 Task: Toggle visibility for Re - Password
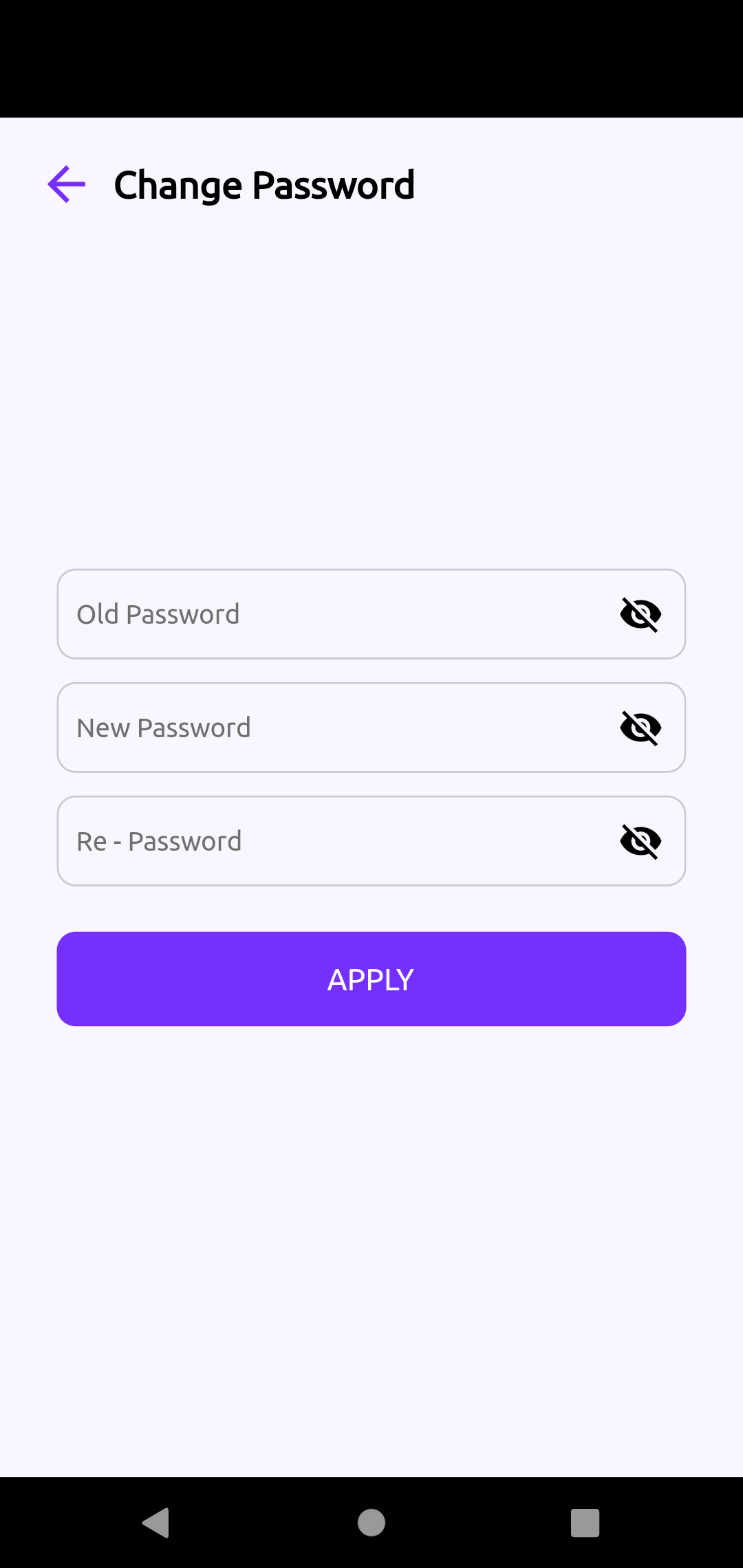pos(640,841)
